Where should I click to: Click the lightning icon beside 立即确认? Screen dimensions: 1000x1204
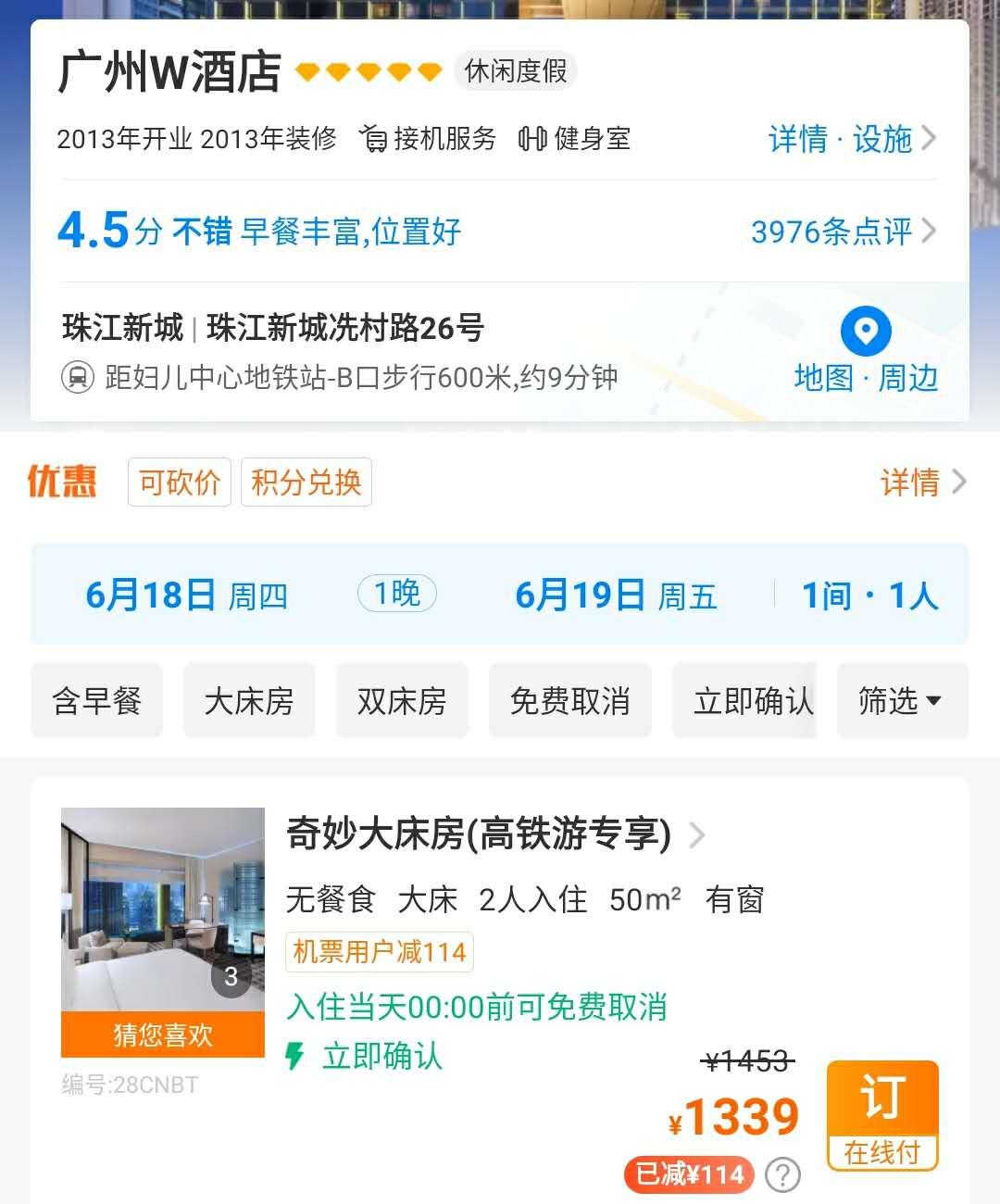(295, 1057)
